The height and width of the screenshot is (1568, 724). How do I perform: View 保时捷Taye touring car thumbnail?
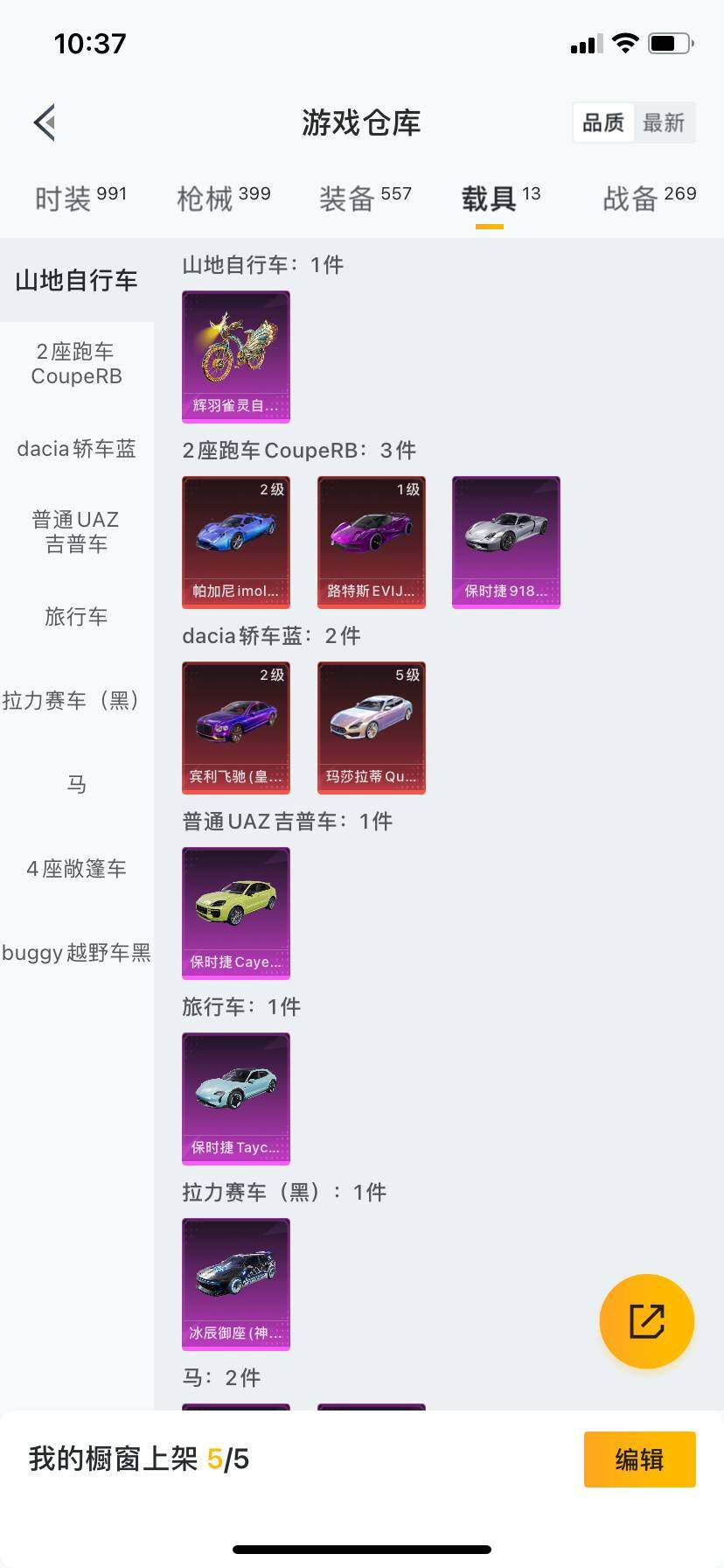(x=235, y=1099)
